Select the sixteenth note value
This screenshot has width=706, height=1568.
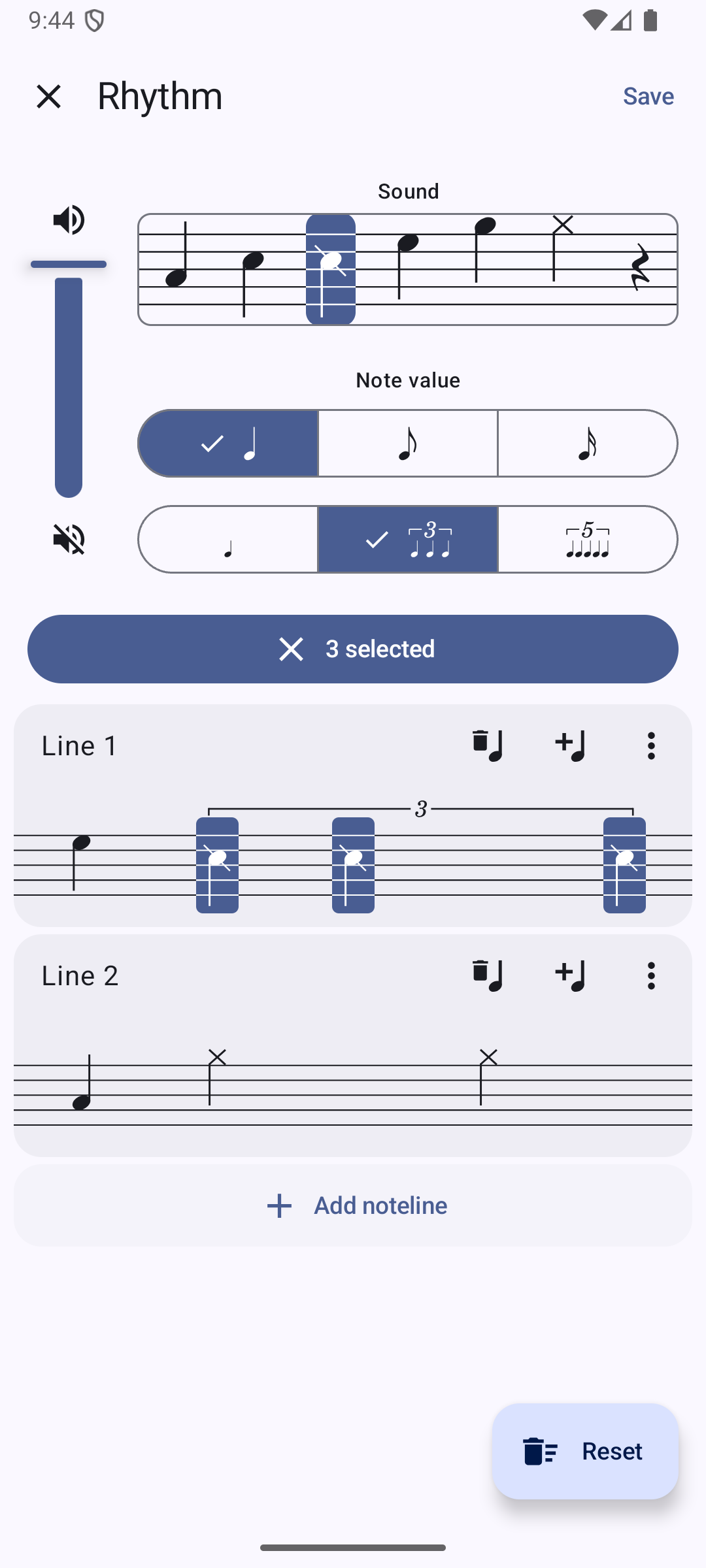588,444
